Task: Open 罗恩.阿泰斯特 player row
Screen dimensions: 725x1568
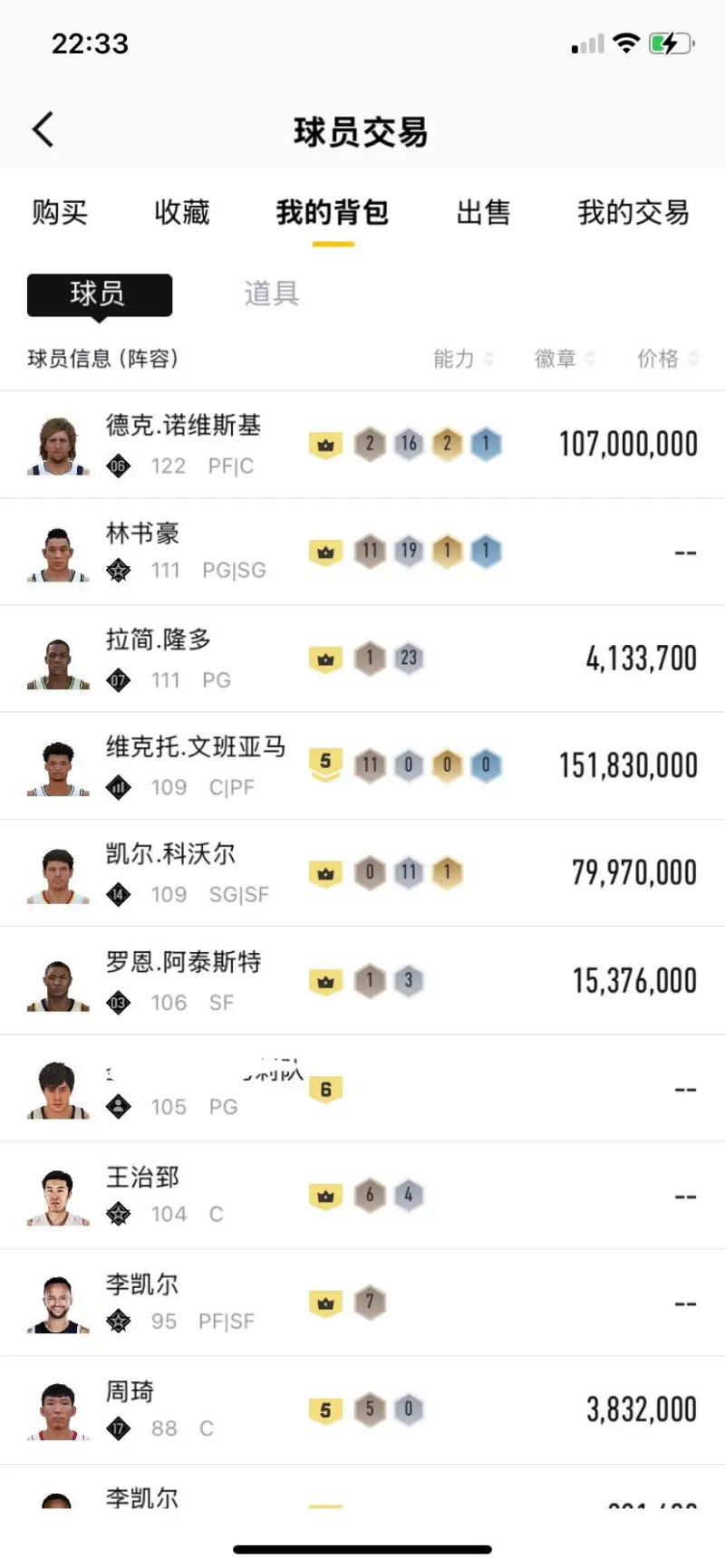Action: coord(362,980)
